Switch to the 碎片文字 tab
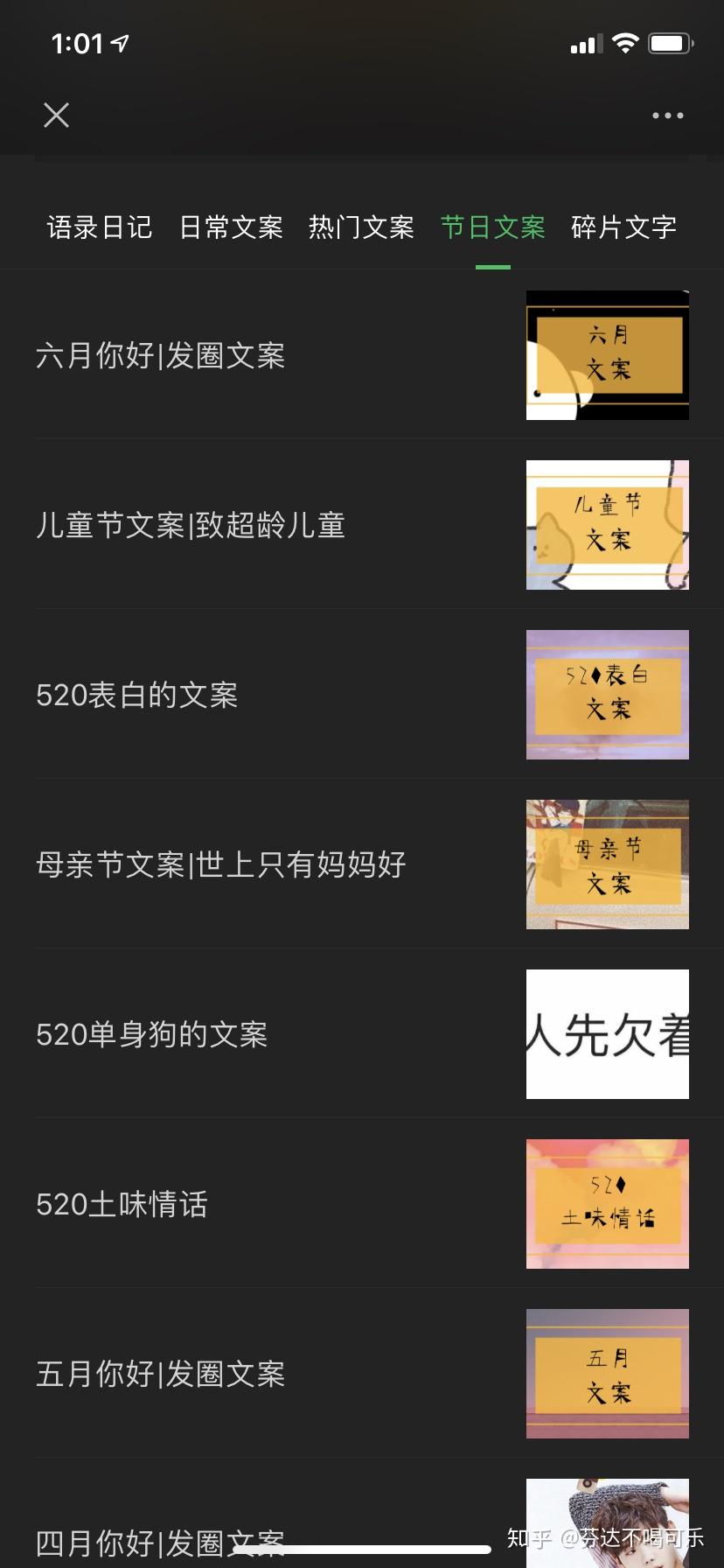Image resolution: width=724 pixels, height=1568 pixels. tap(624, 227)
